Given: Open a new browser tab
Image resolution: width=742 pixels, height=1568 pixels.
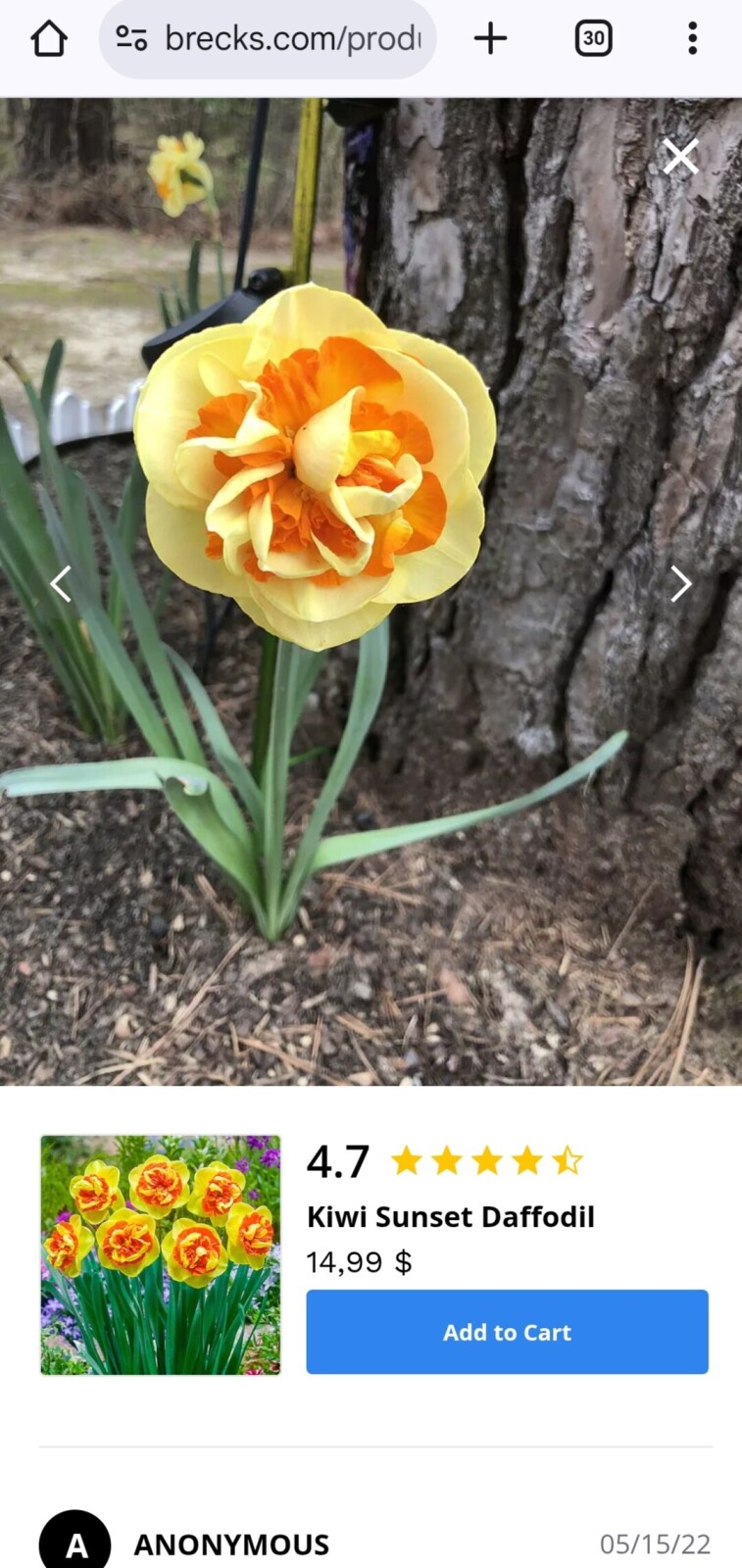Looking at the screenshot, I should (490, 39).
